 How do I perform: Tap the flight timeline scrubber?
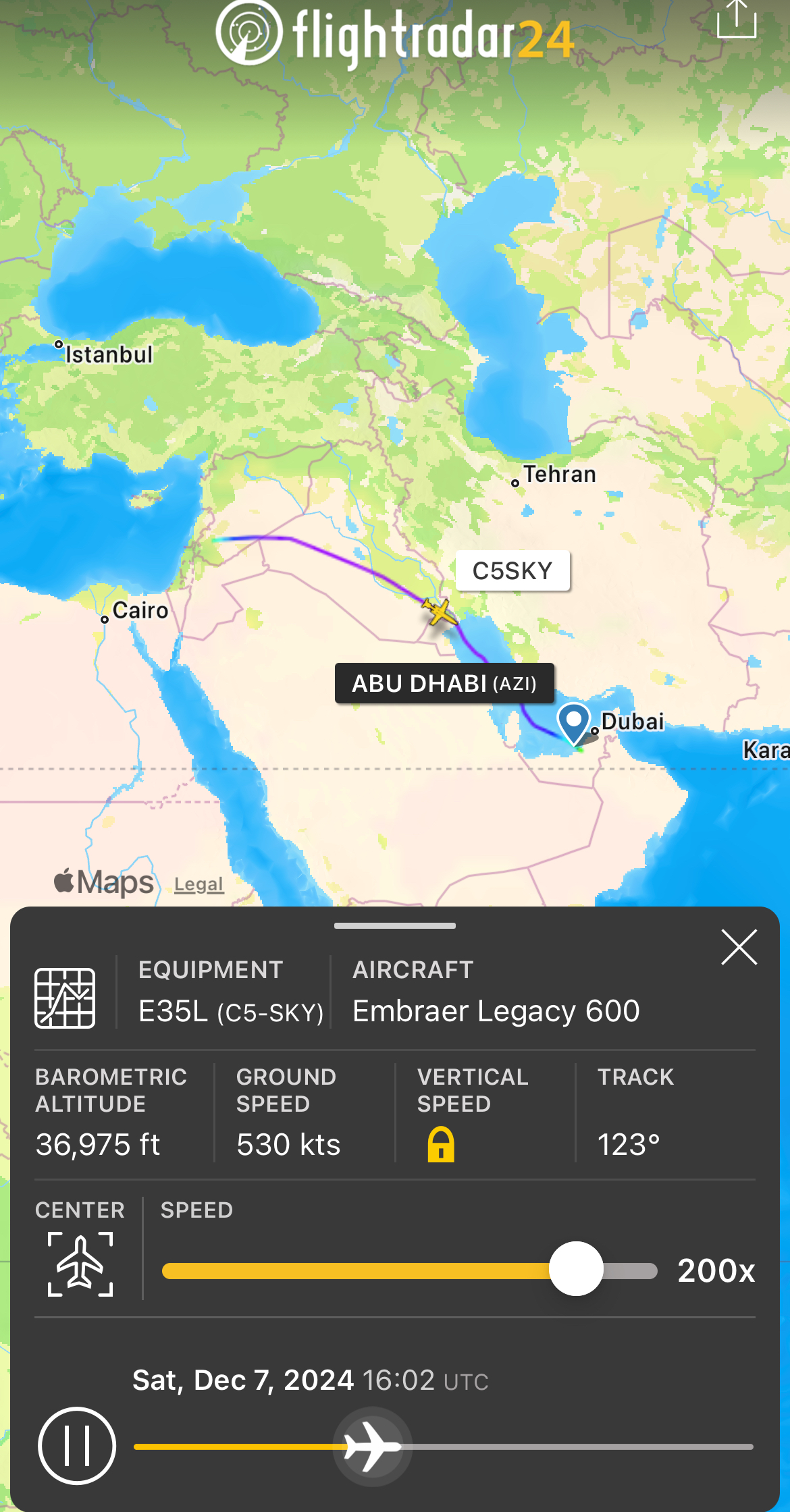[x=373, y=1447]
